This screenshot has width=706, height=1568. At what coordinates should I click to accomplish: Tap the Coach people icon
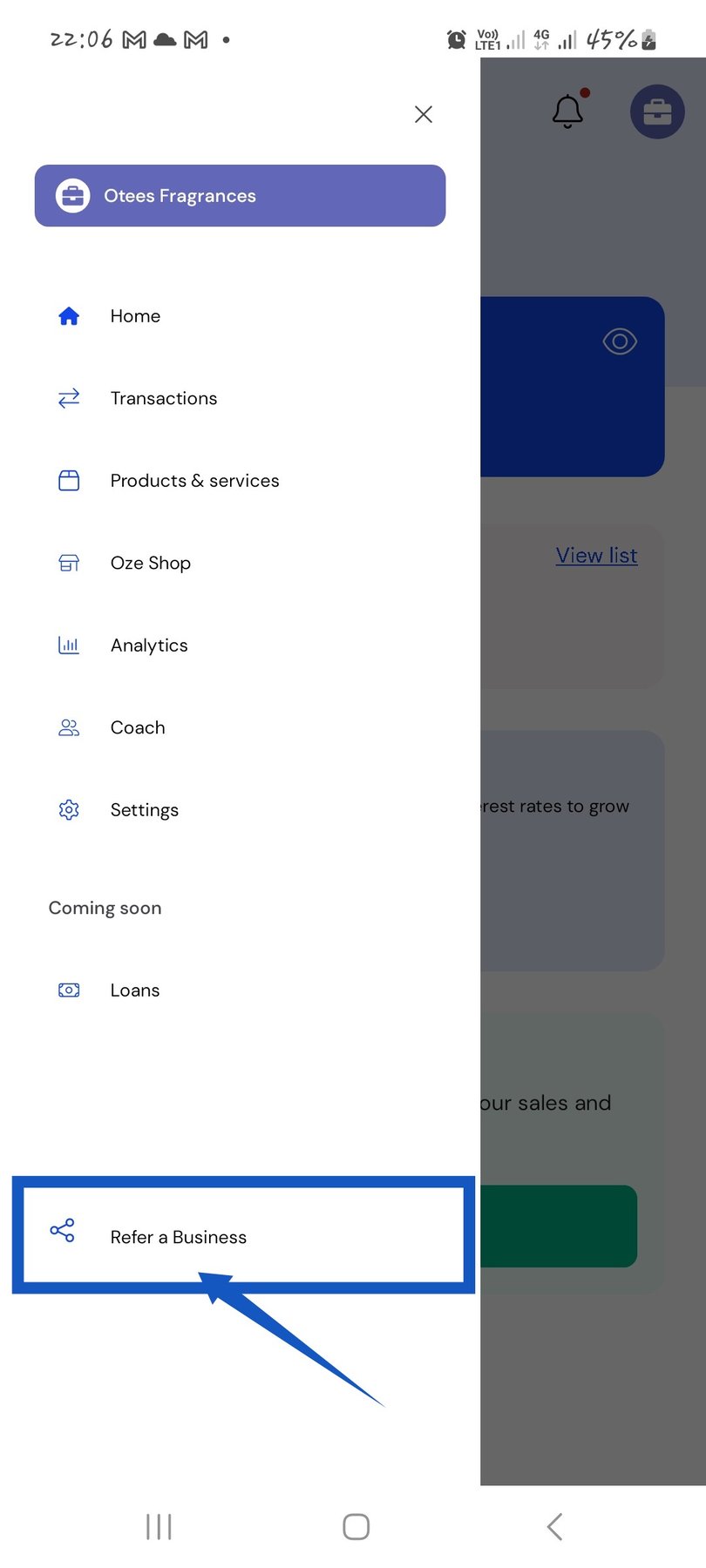pos(68,727)
